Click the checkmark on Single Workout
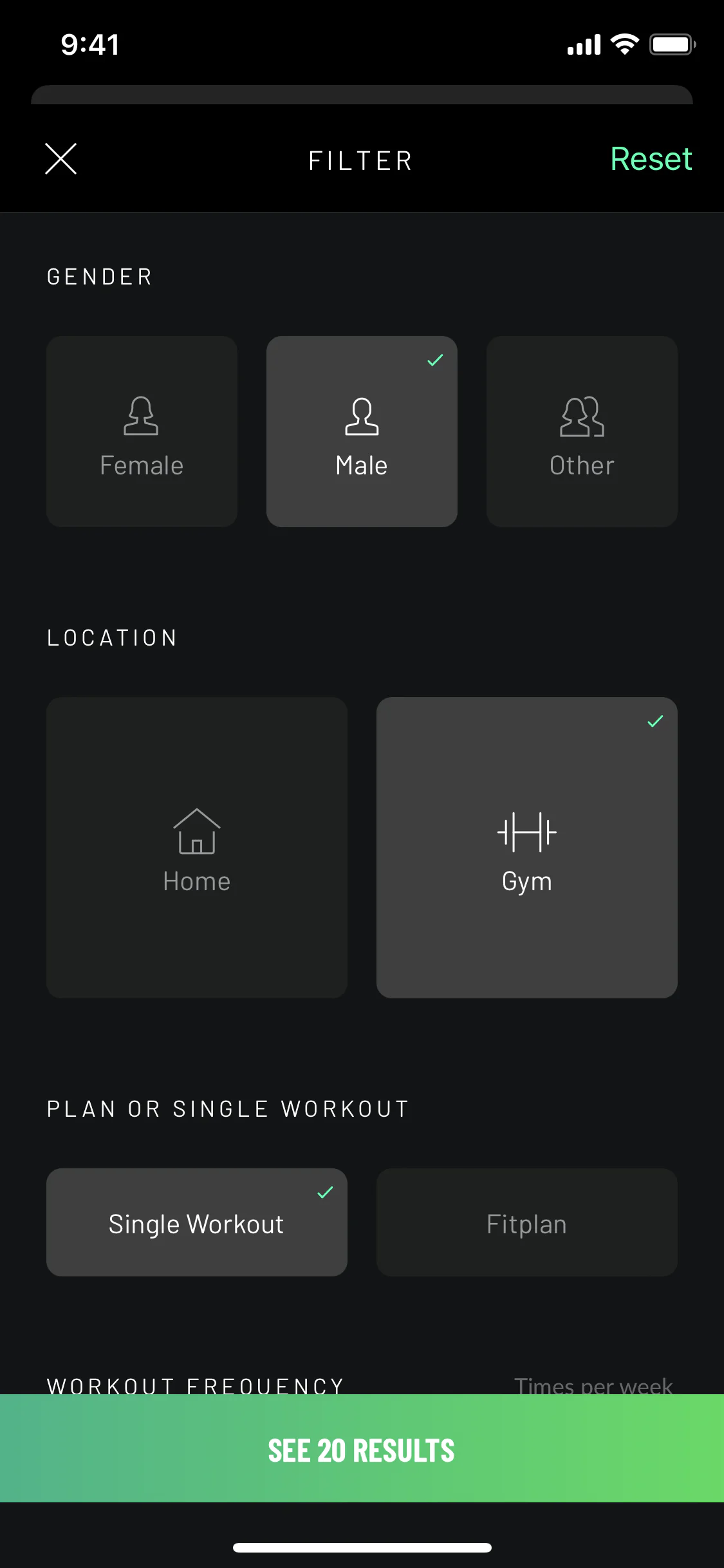 click(x=325, y=1192)
